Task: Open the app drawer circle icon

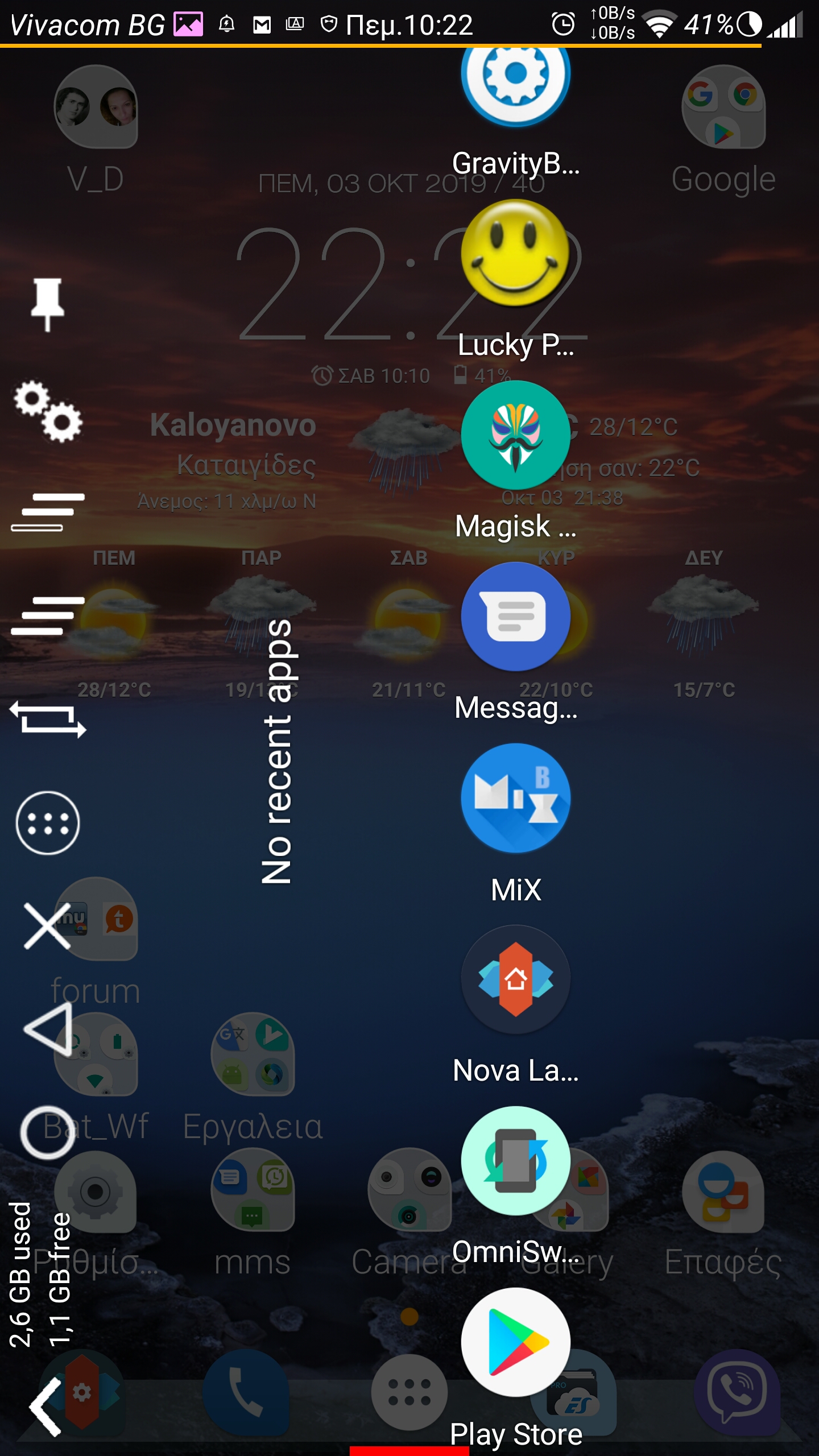Action: click(48, 823)
